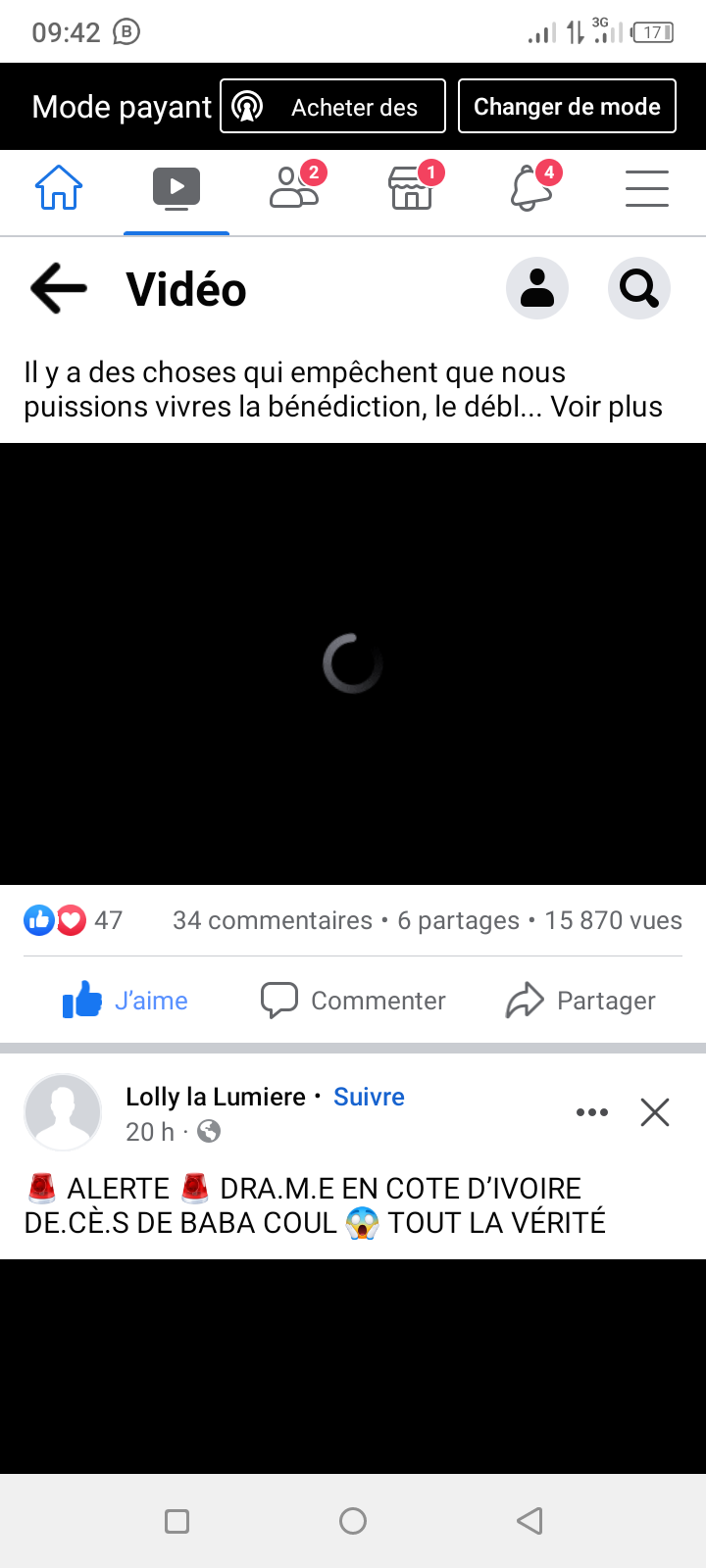Go to the Facebook home feed tab
This screenshot has height=1568, width=706.
[59, 187]
